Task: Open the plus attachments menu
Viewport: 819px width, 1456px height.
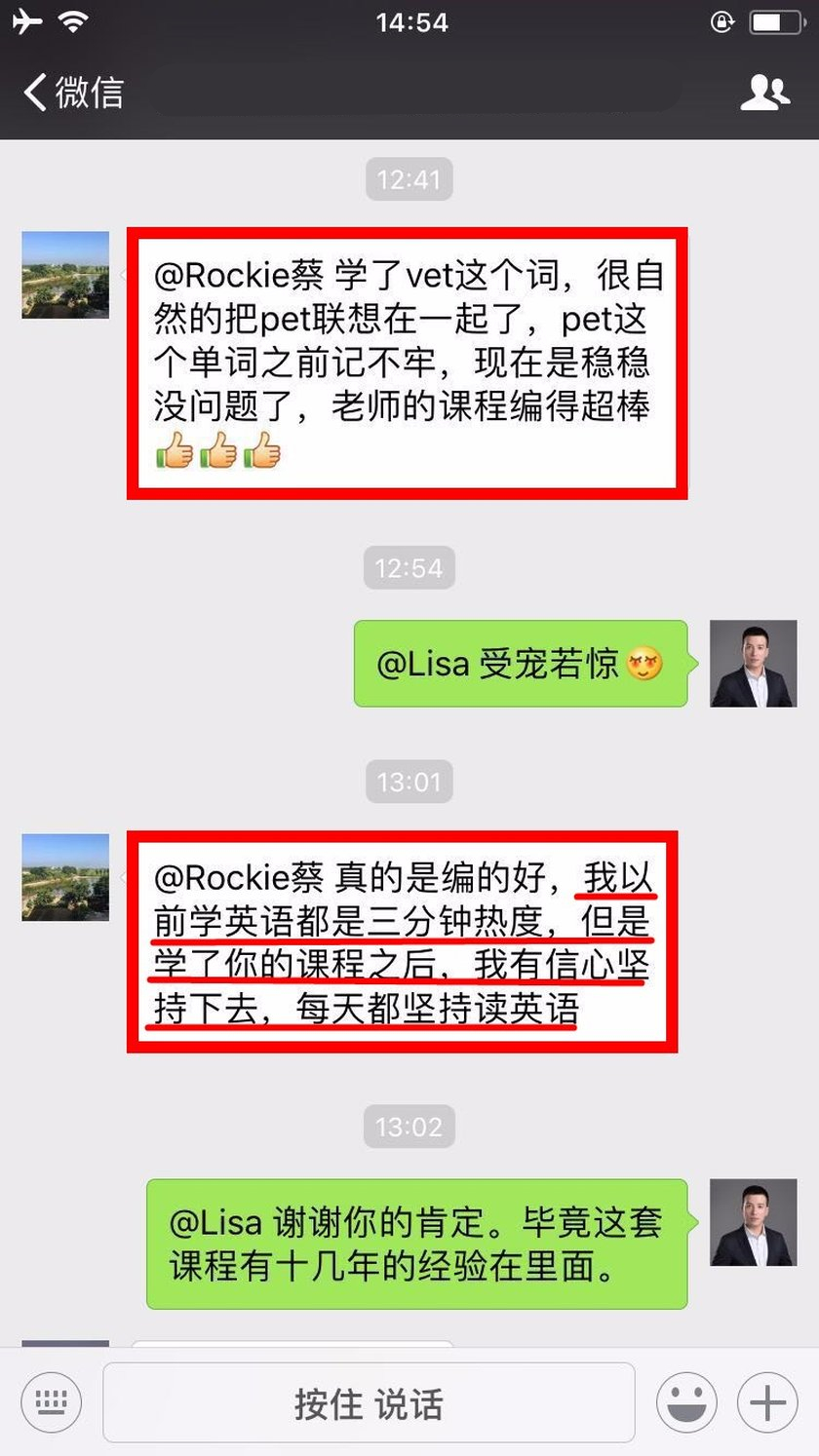Action: coord(767,1402)
